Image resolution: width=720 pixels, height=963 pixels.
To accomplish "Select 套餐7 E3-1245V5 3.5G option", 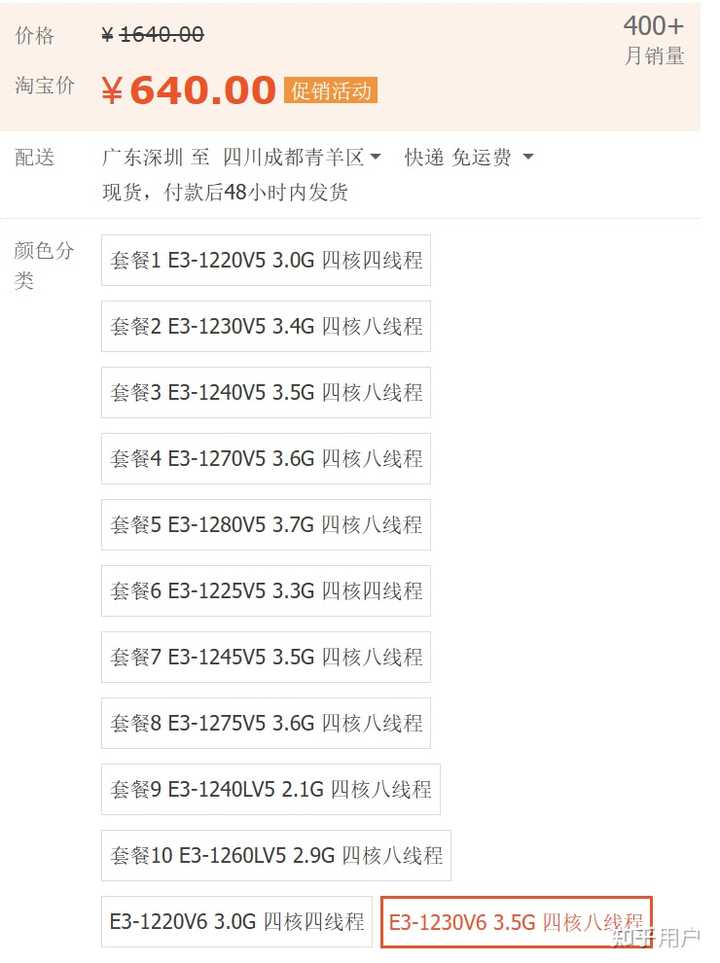I will click(x=266, y=656).
